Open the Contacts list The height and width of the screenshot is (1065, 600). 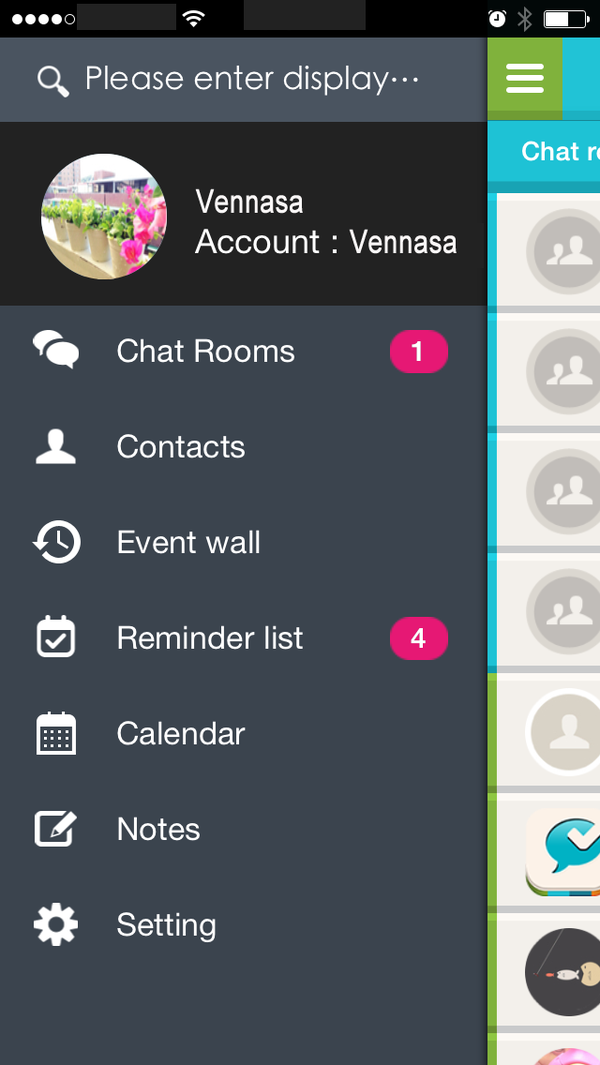(x=180, y=447)
